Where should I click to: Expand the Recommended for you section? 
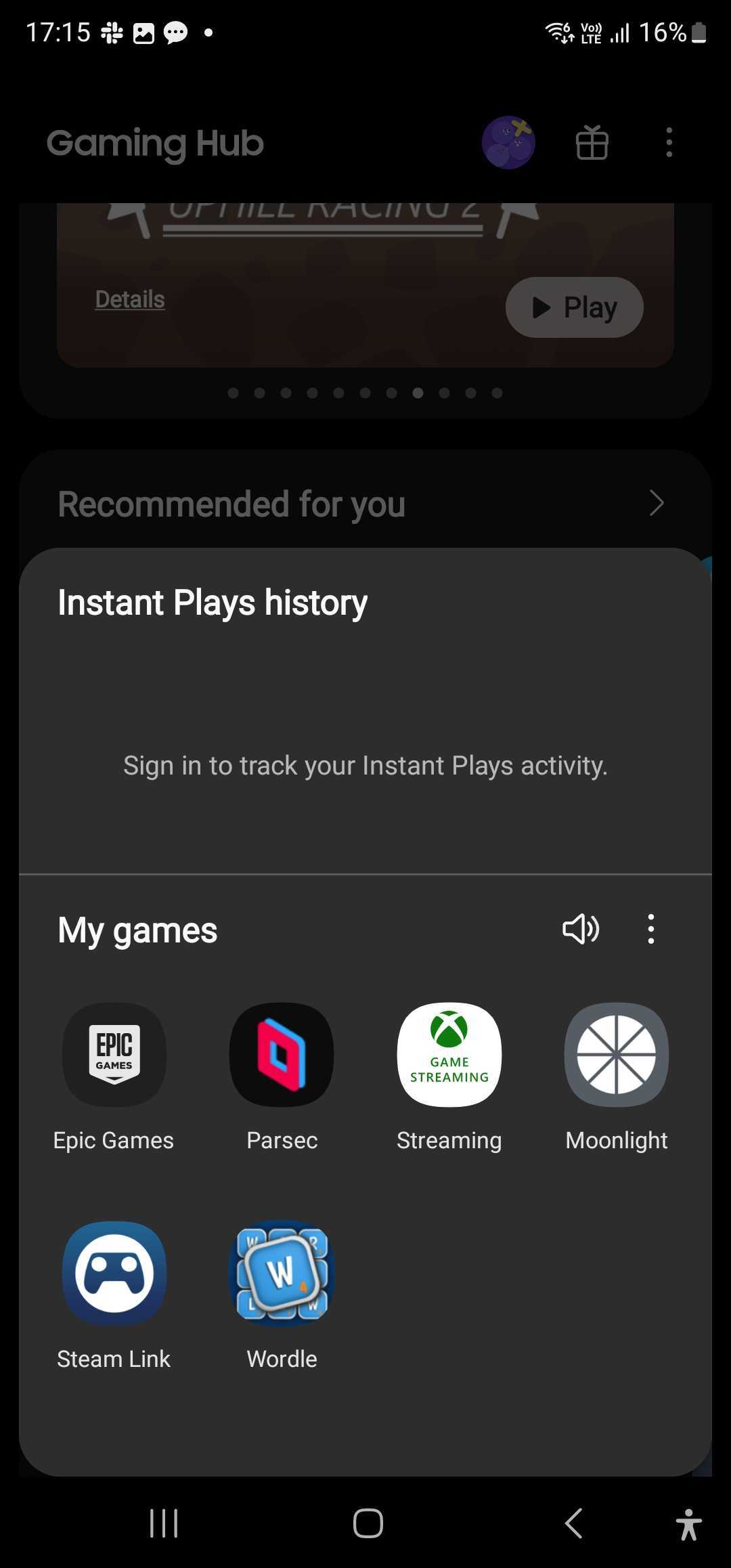[656, 503]
